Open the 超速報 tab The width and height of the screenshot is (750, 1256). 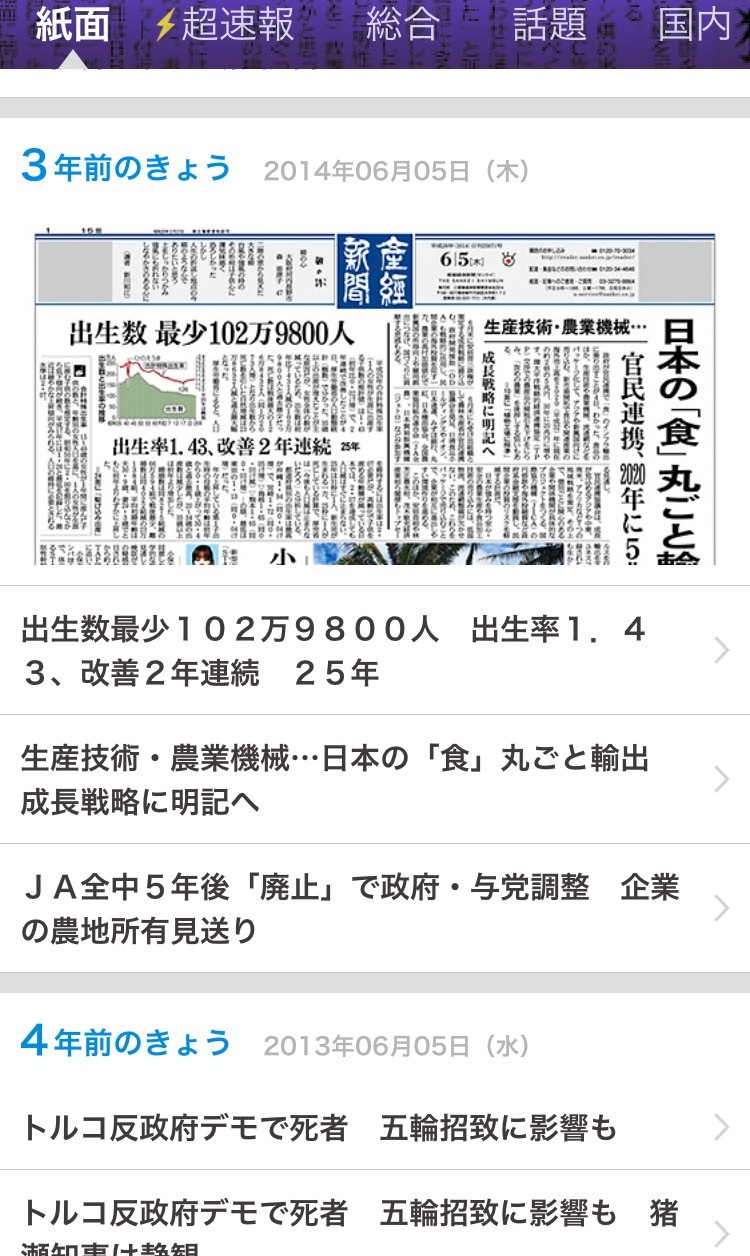226,26
